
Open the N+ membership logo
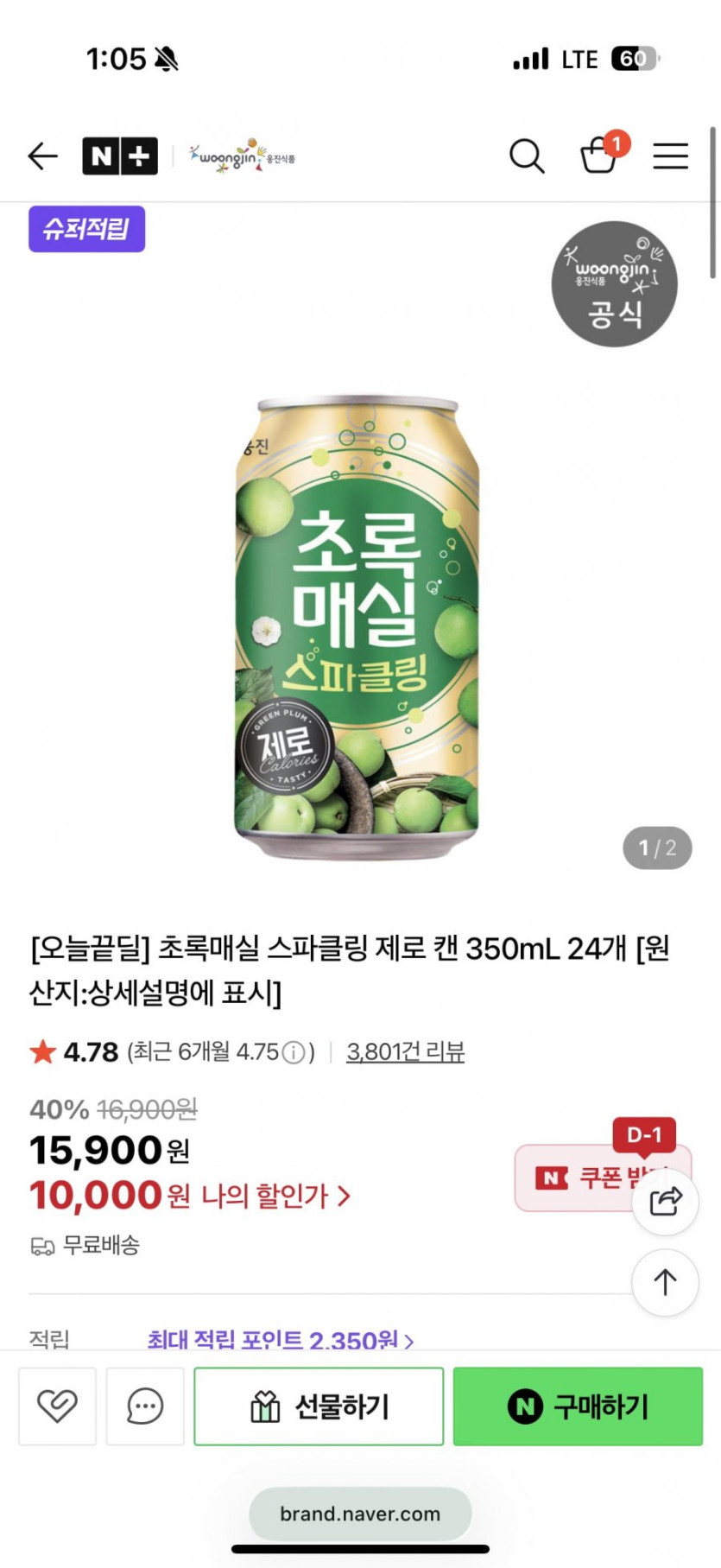(x=120, y=156)
